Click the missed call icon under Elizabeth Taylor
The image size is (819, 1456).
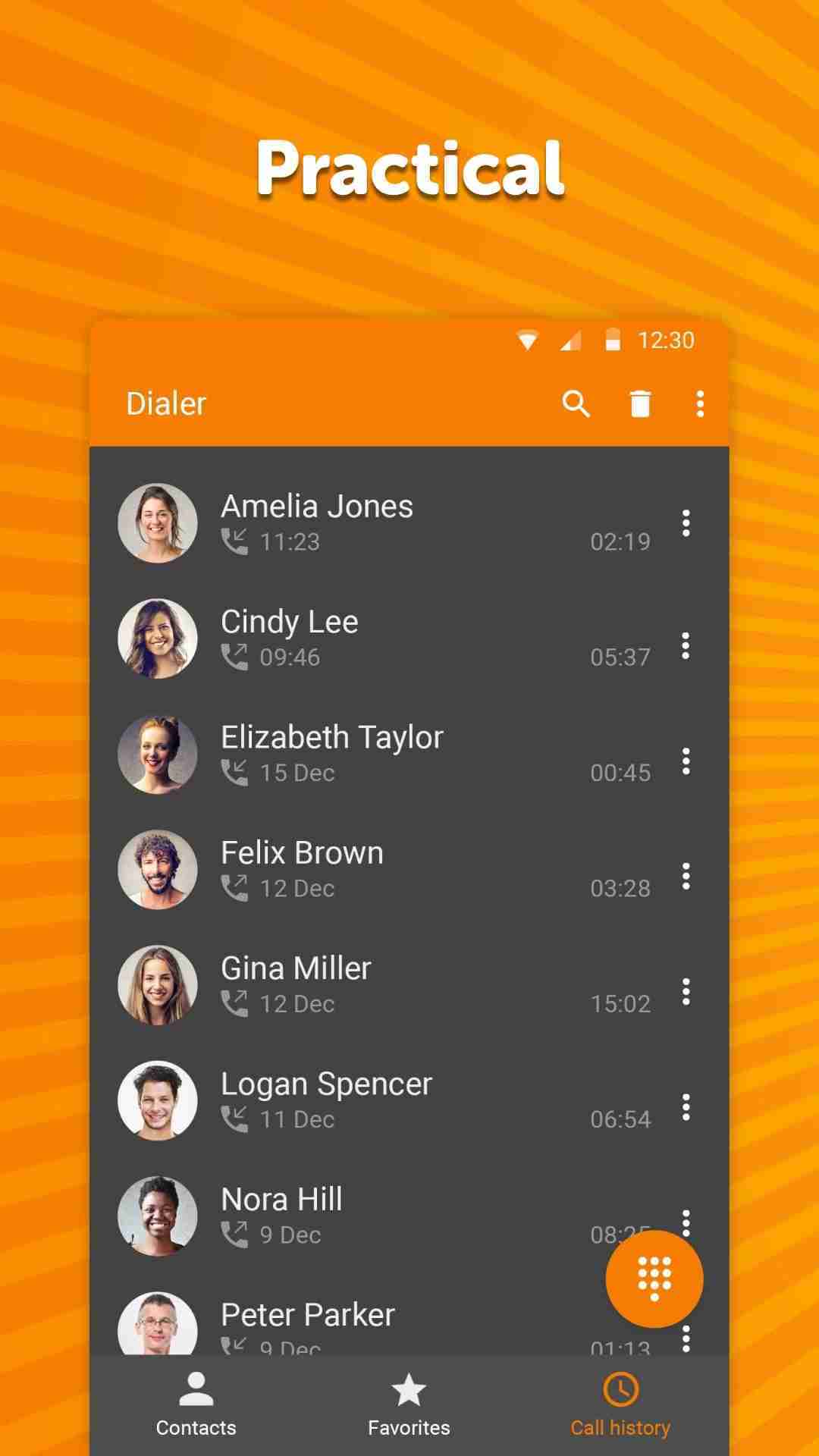[236, 770]
